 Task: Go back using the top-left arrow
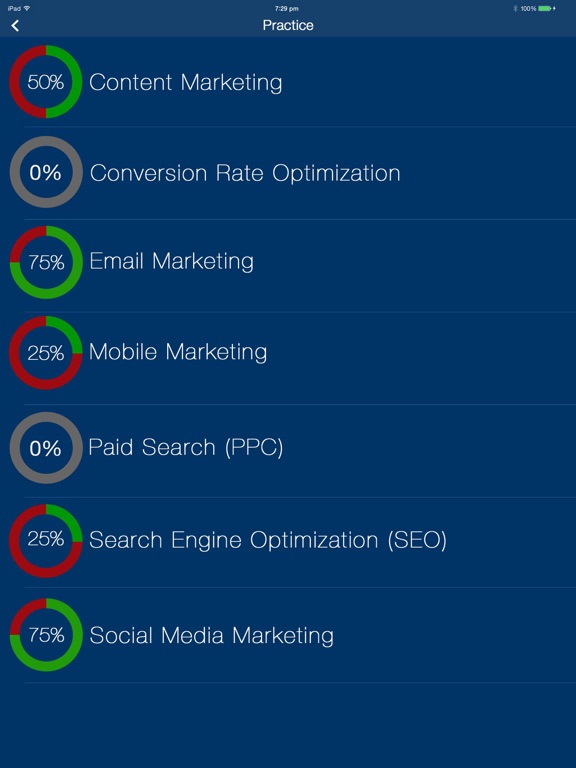[15, 25]
